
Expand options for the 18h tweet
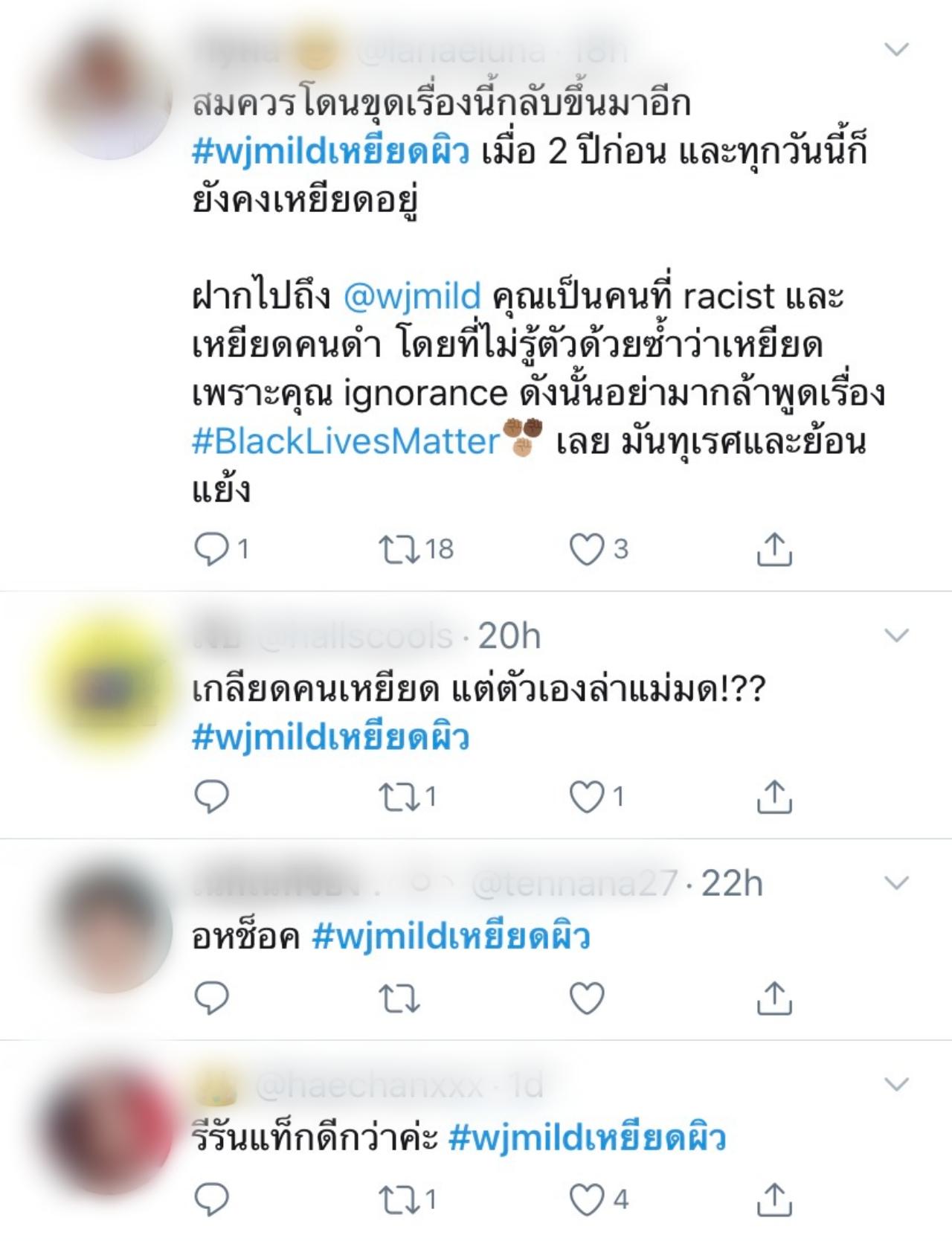pyautogui.click(x=896, y=50)
